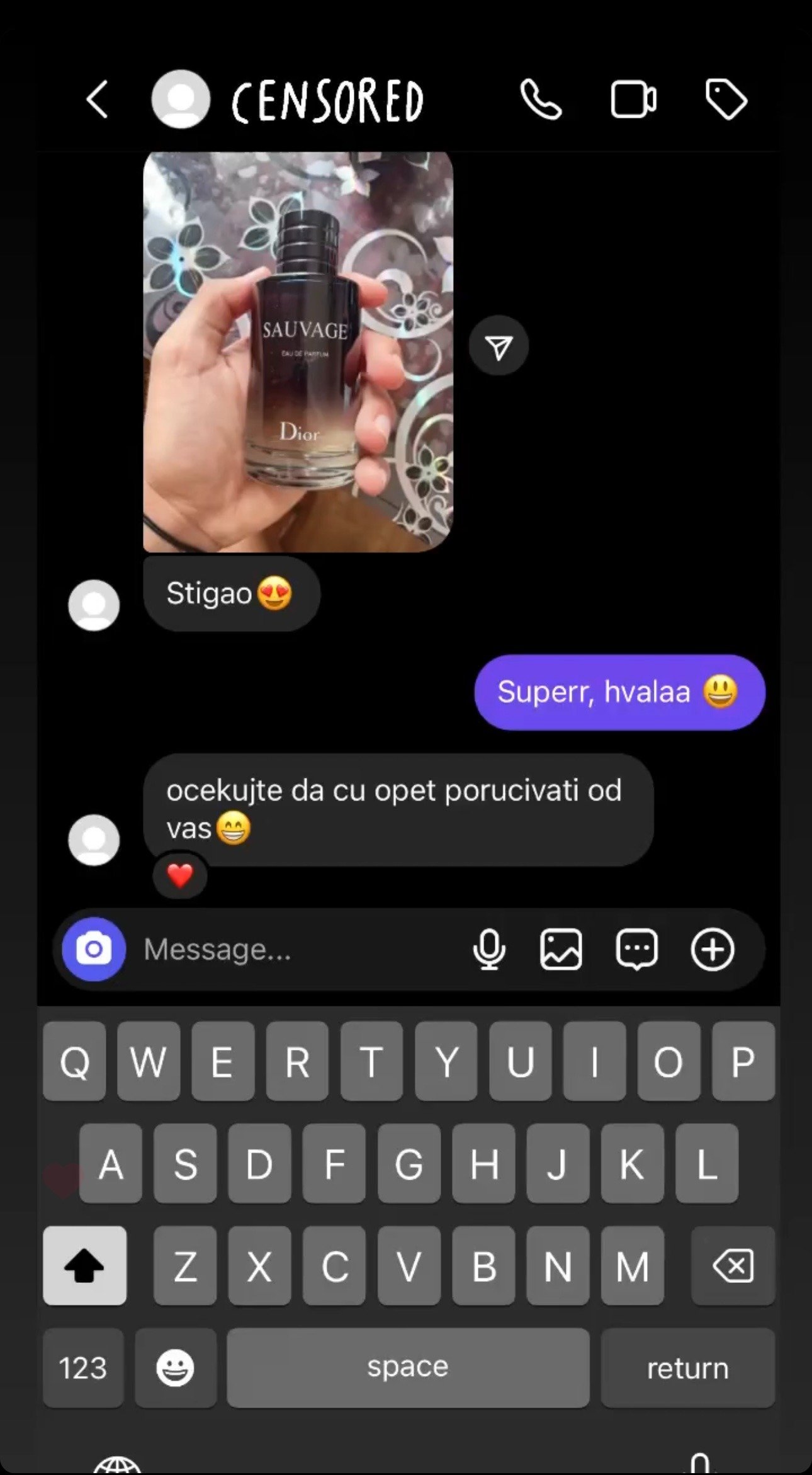The width and height of the screenshot is (812, 1475).
Task: Record a voice message with the microphone
Action: [x=489, y=949]
